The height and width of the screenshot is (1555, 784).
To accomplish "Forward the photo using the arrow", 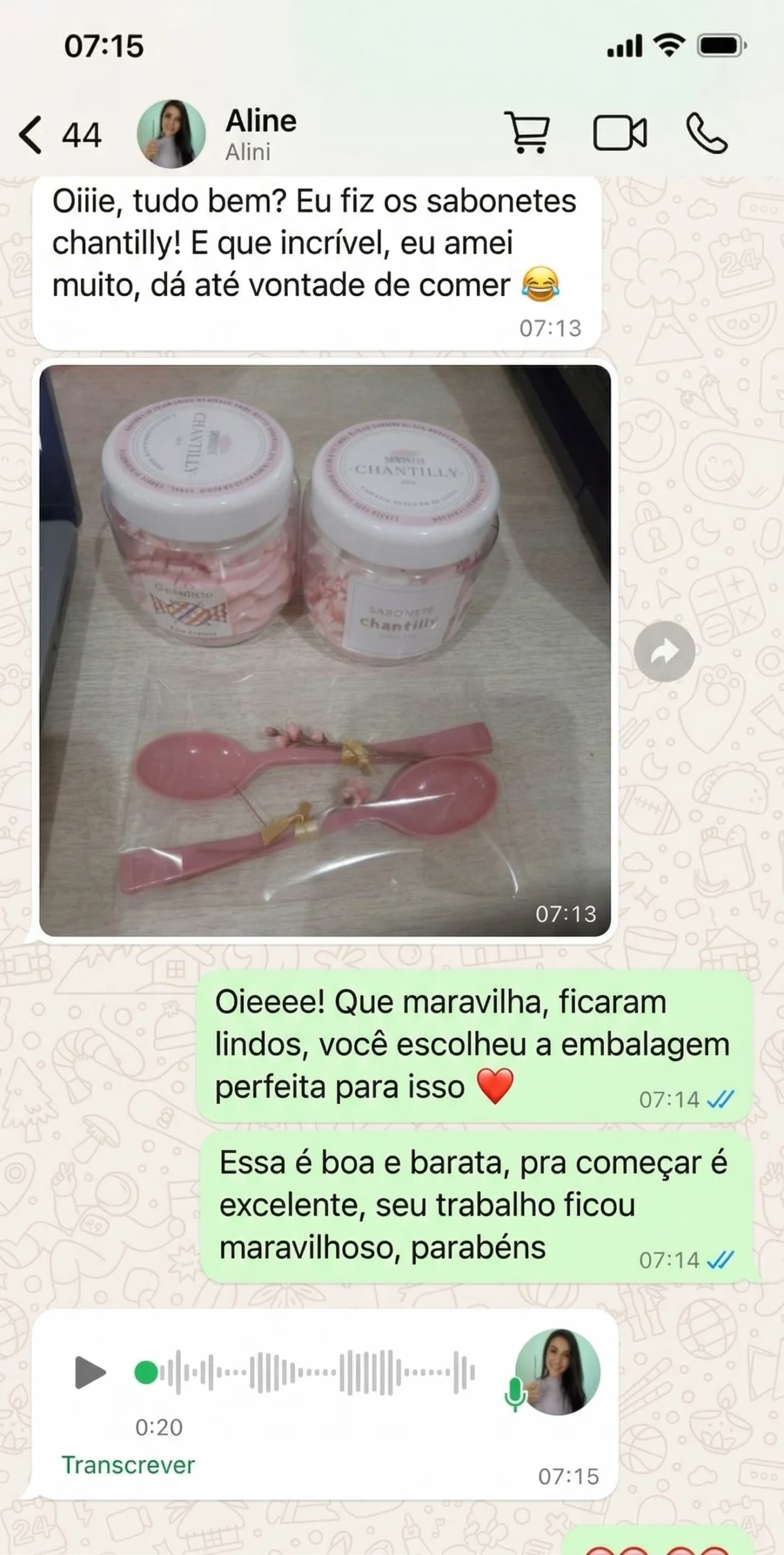I will [664, 651].
